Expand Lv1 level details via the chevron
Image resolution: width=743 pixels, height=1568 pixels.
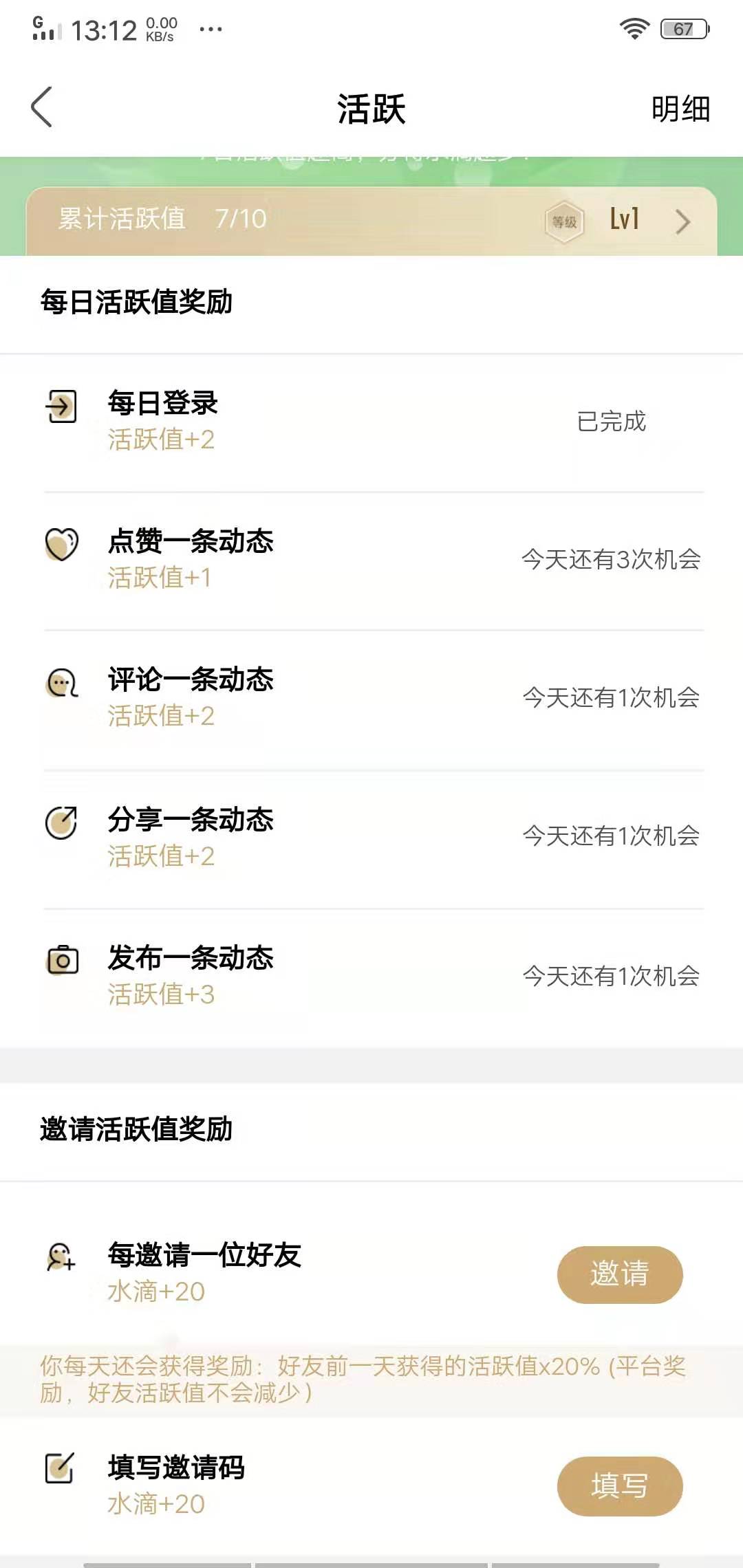684,220
